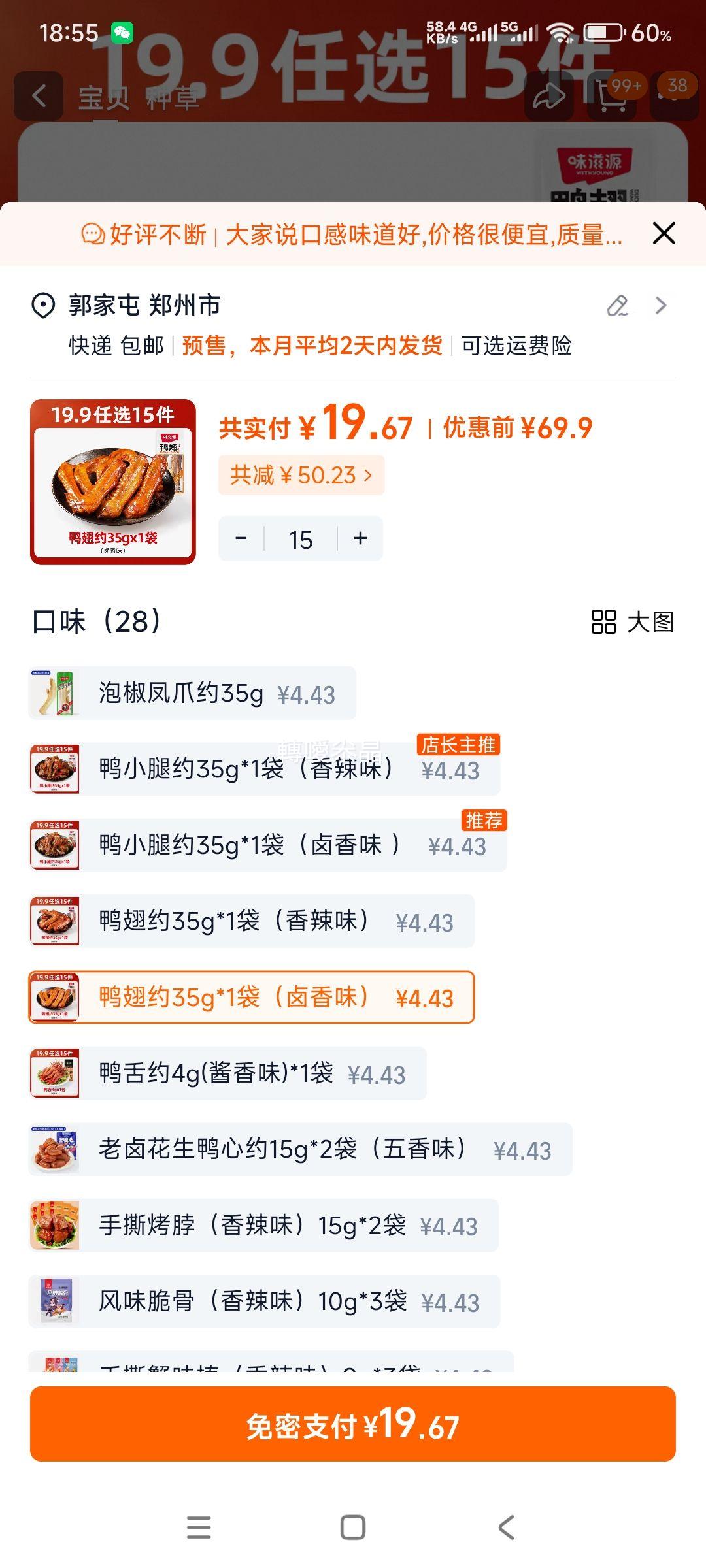706x1568 pixels.
Task: Tap the location pin next to 郭家屯
Action: coord(41,304)
